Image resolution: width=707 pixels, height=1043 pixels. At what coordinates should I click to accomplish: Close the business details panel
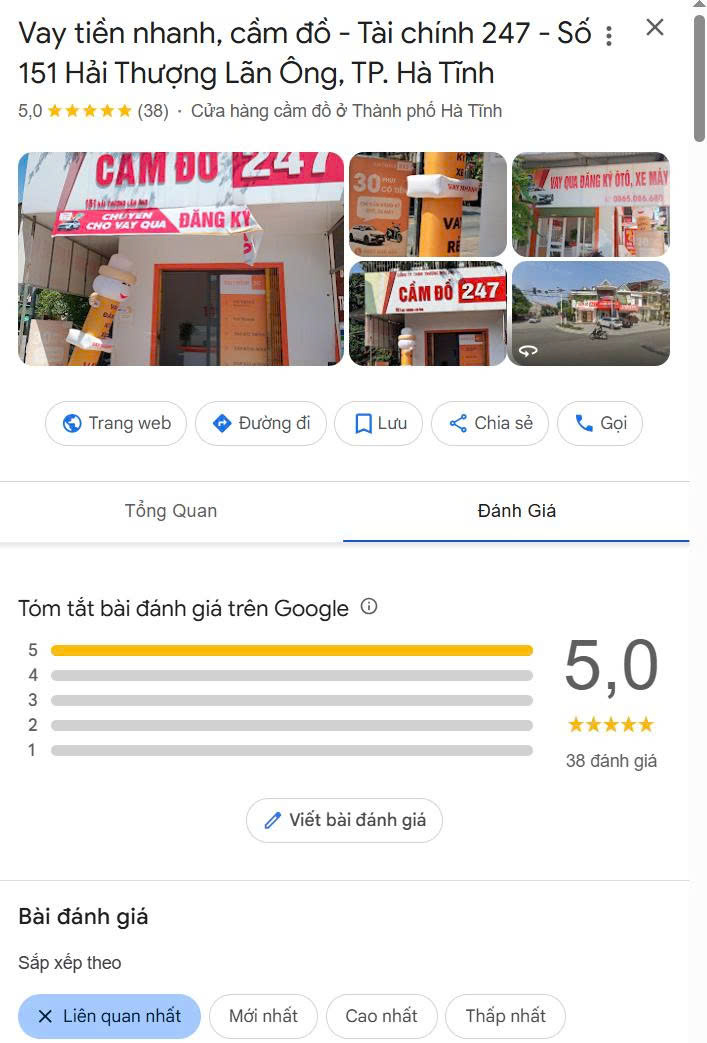pos(655,28)
